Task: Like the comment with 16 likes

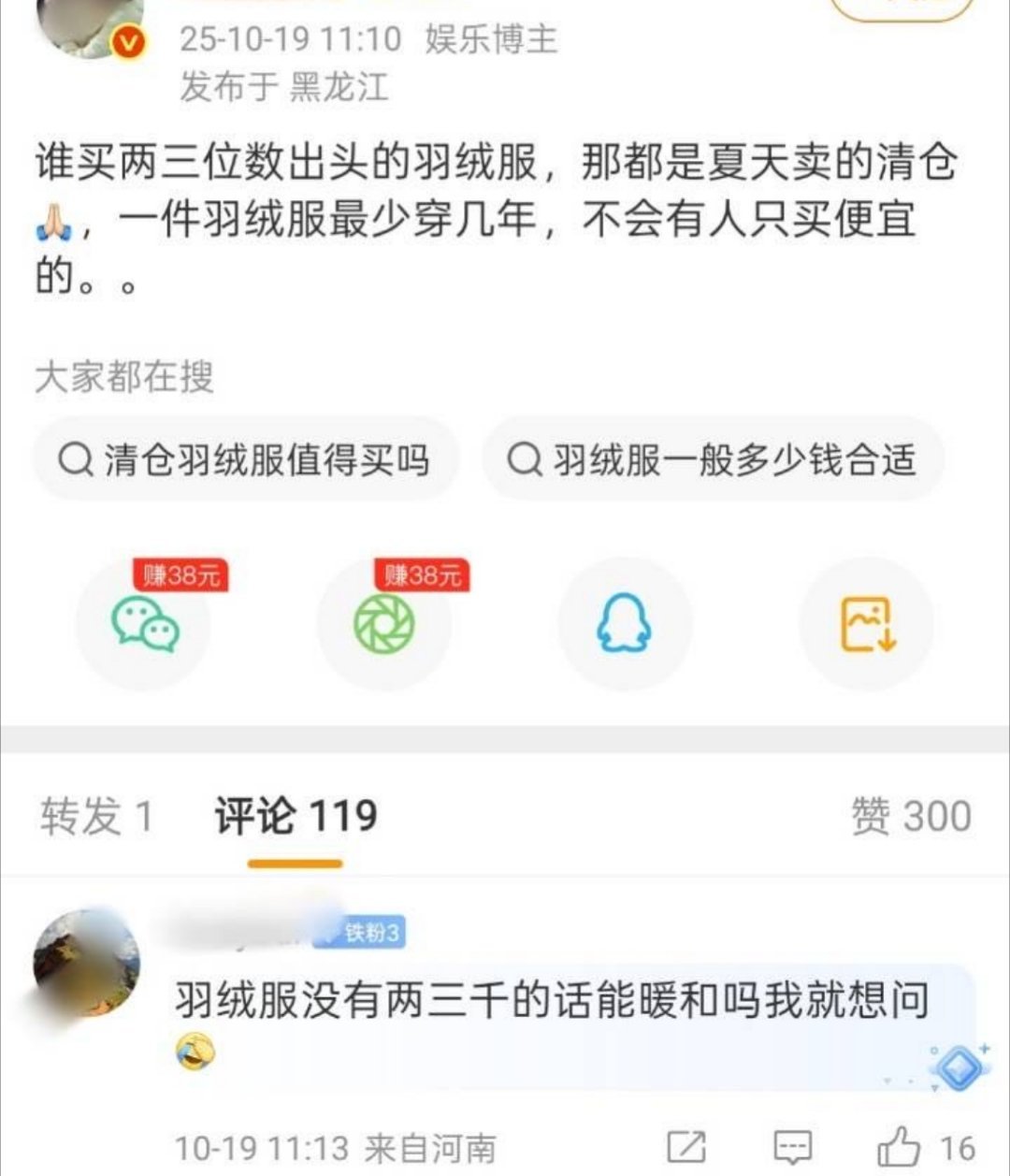Action: tap(900, 1147)
